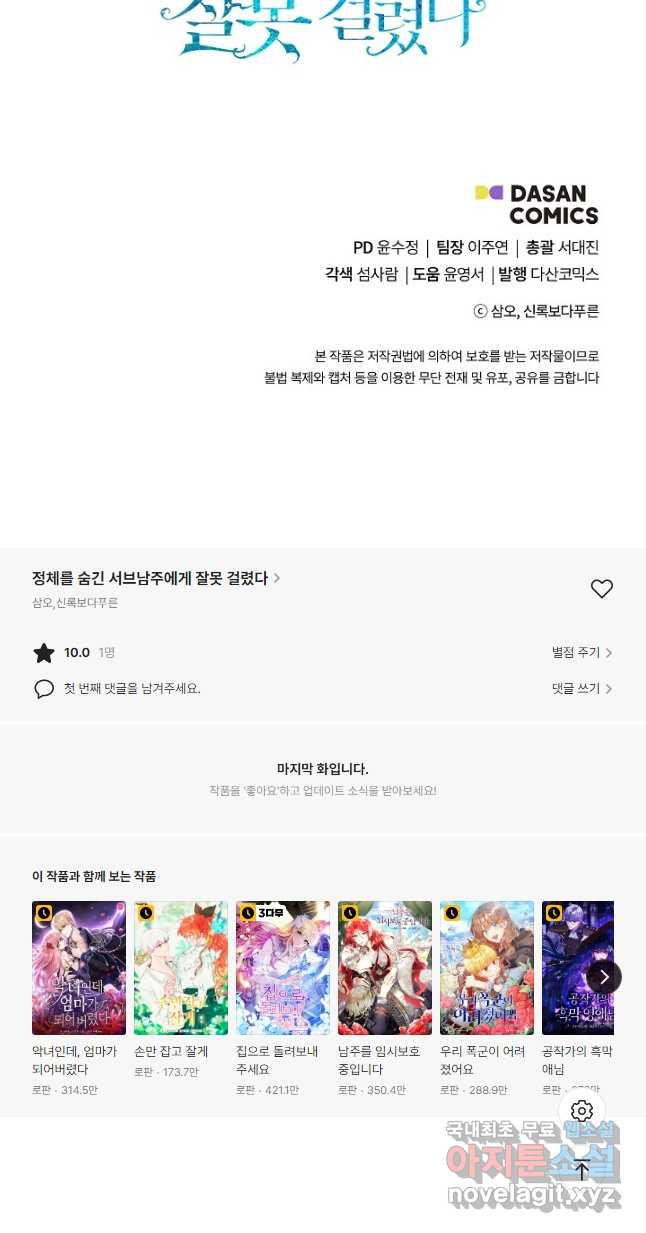Image resolution: width=646 pixels, height=1233 pixels.
Task: Open 댓글 쓰기 to write a comment
Action: [x=581, y=689]
